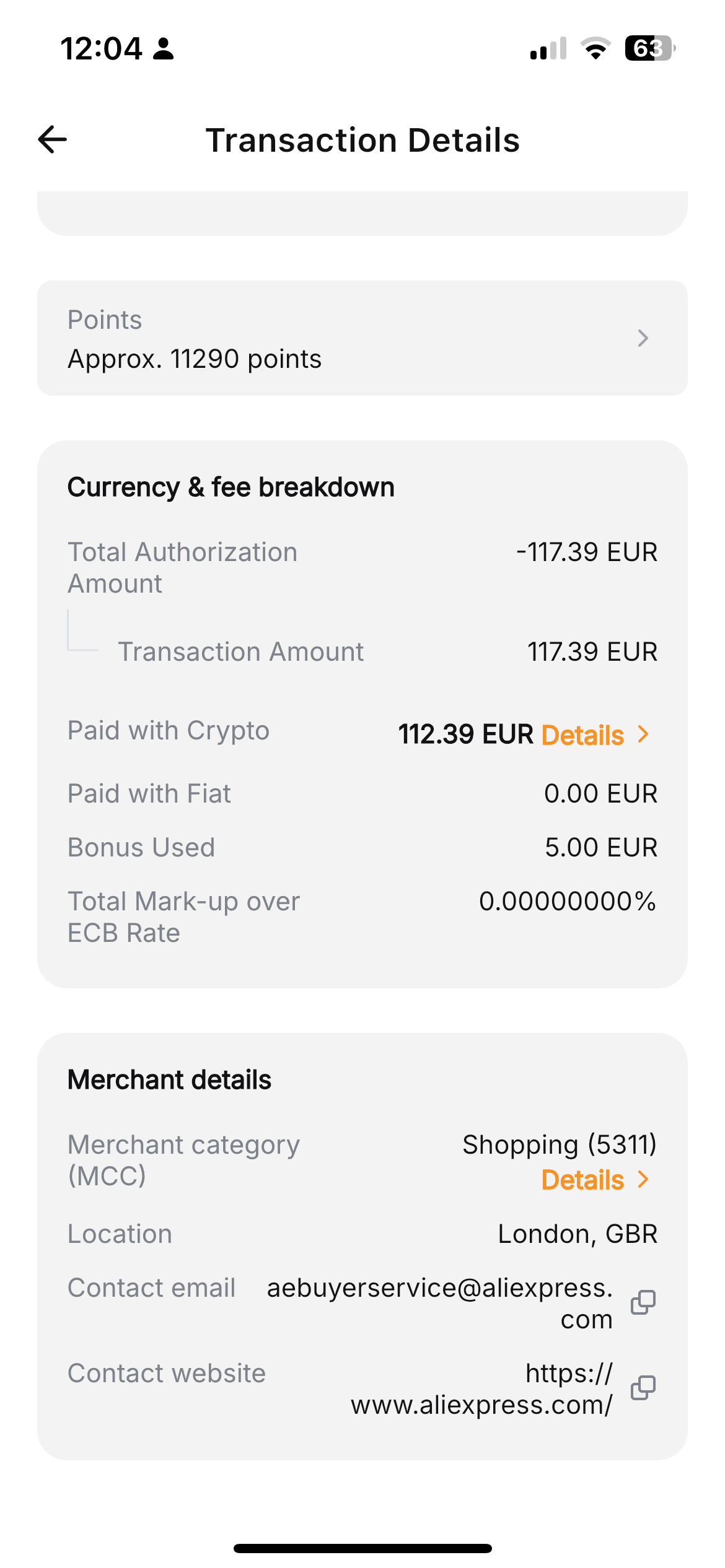Tap the user silhouette icon in status bar
The image size is (725, 1568).
pos(162,49)
